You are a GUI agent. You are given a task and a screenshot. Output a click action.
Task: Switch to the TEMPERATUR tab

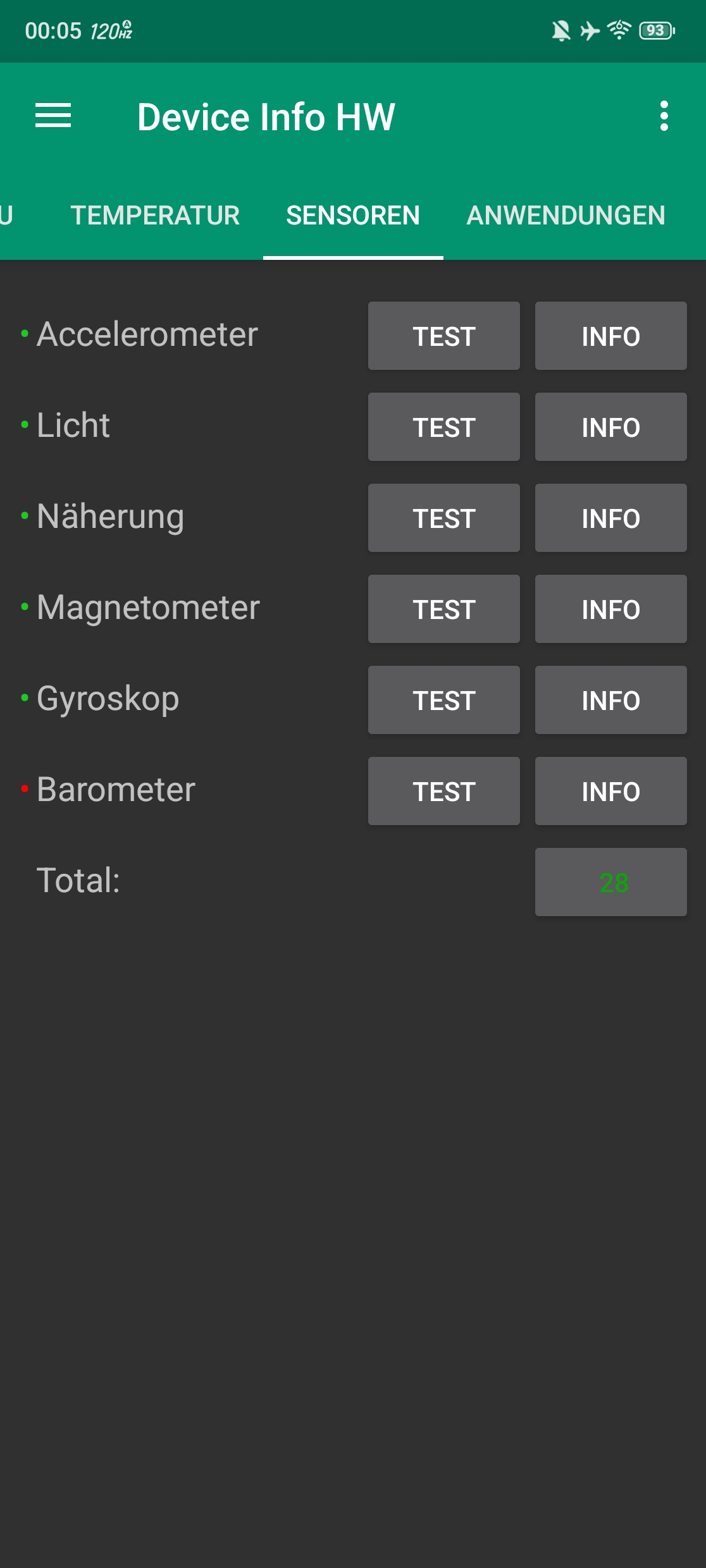155,216
